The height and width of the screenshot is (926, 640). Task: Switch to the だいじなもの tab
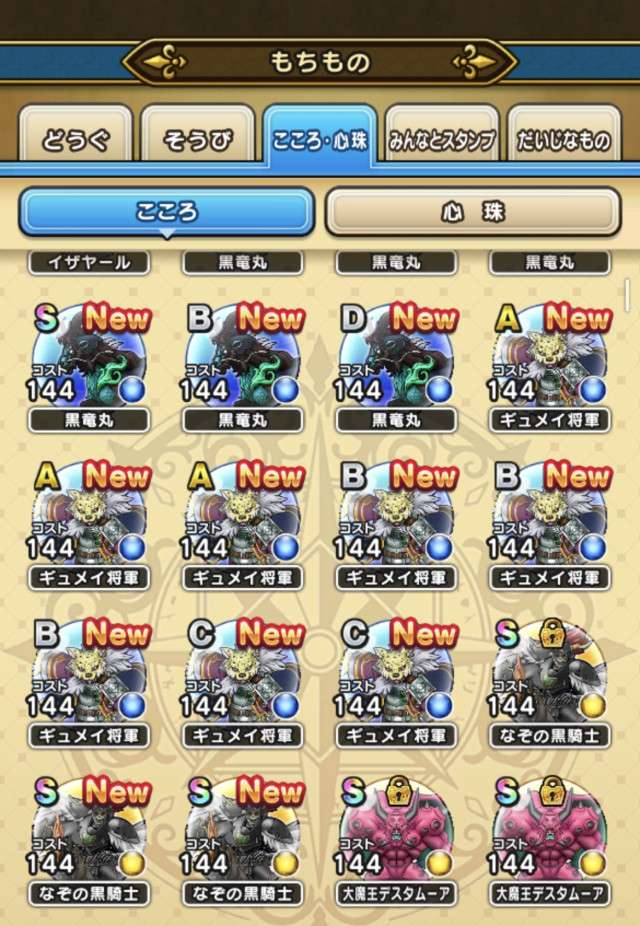pyautogui.click(x=564, y=140)
